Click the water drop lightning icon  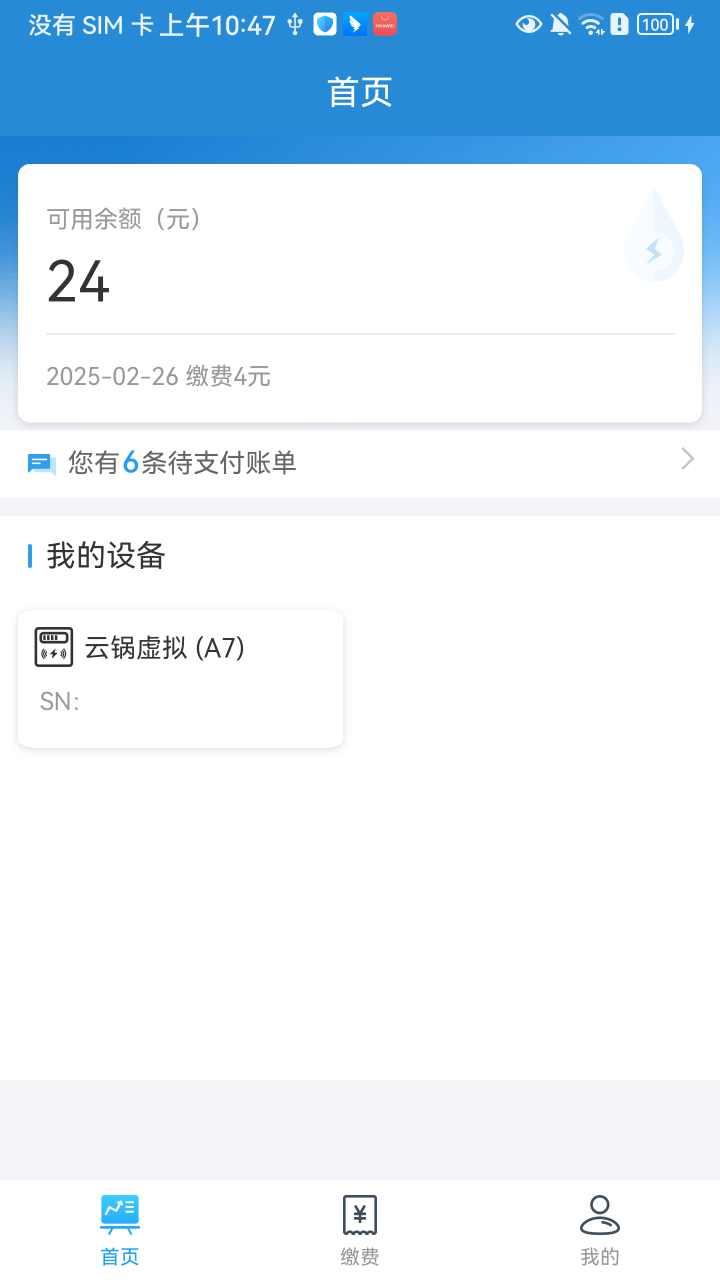pyautogui.click(x=653, y=235)
